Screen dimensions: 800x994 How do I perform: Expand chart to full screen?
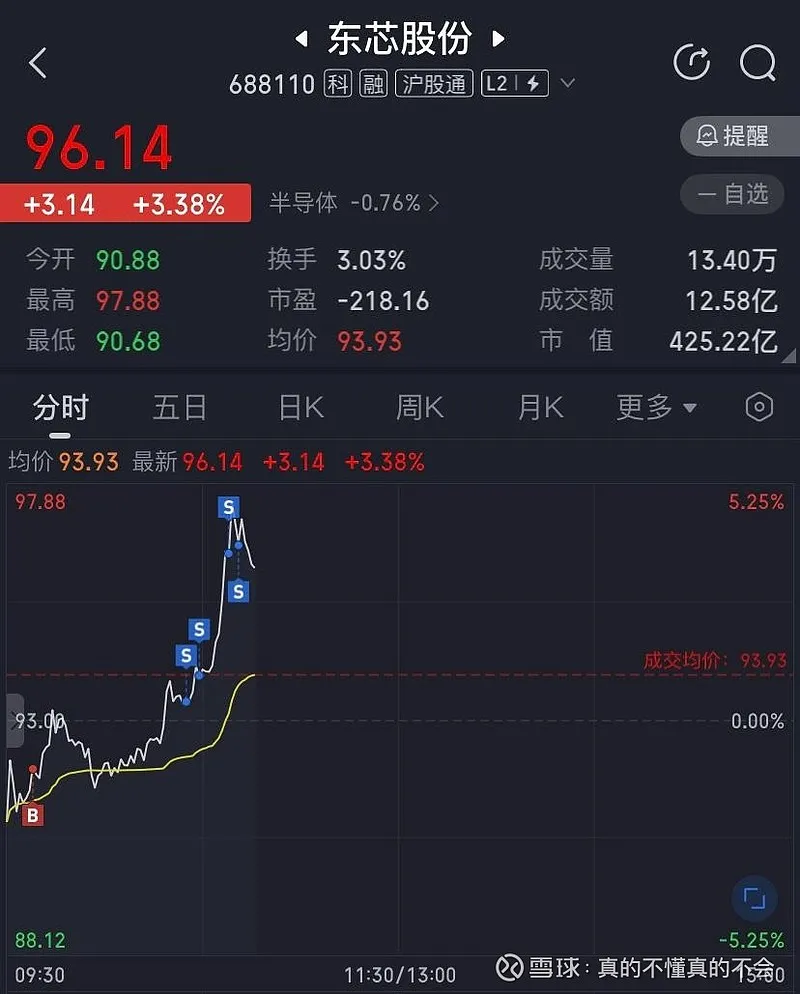point(754,898)
